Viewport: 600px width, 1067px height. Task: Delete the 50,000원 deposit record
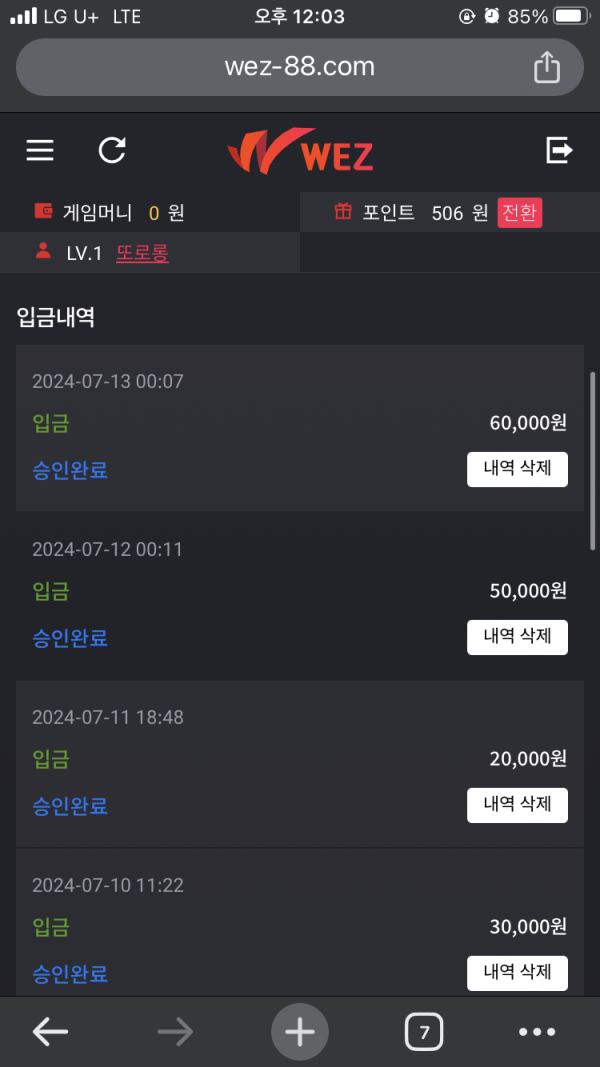tap(517, 637)
